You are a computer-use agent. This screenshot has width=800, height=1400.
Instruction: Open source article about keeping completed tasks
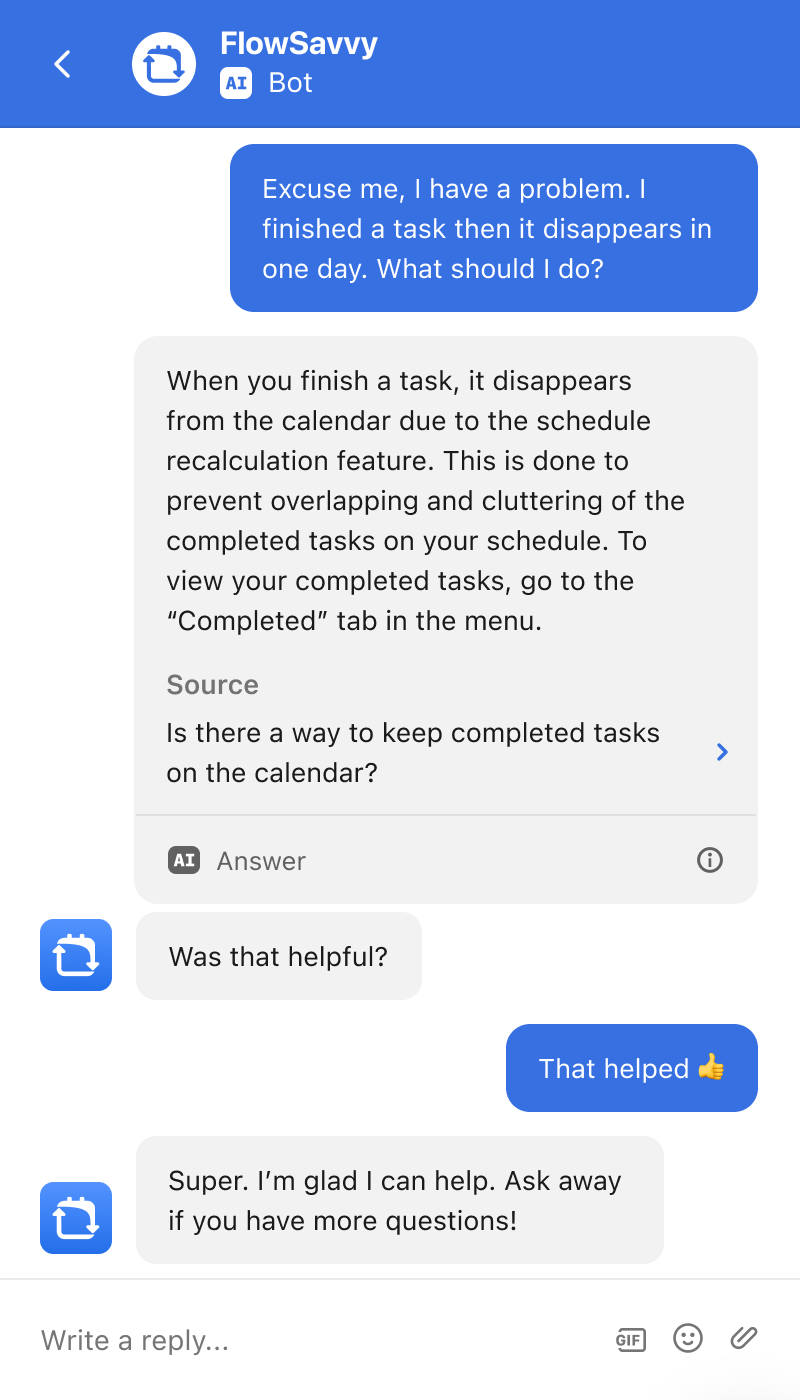(x=446, y=752)
